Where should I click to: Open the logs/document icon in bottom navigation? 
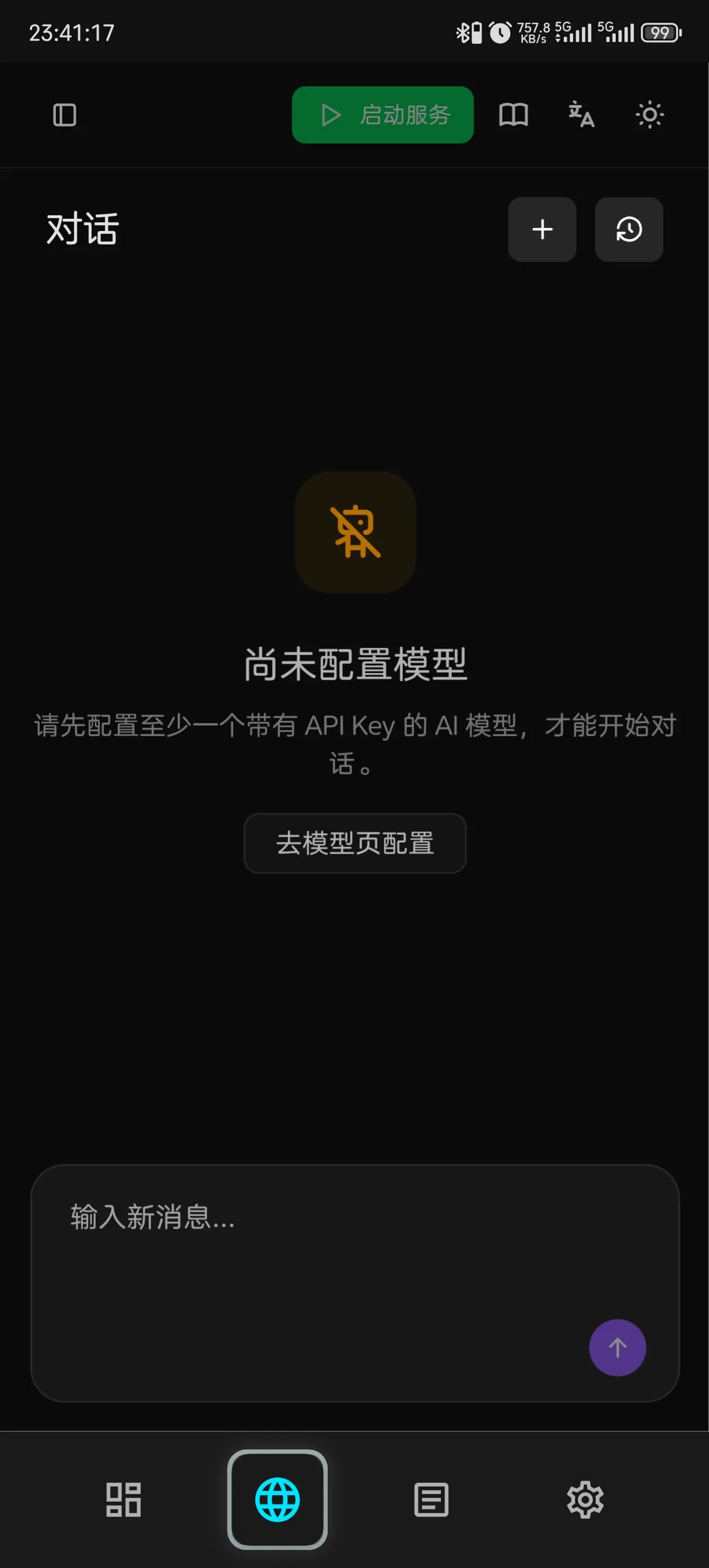click(x=431, y=1499)
